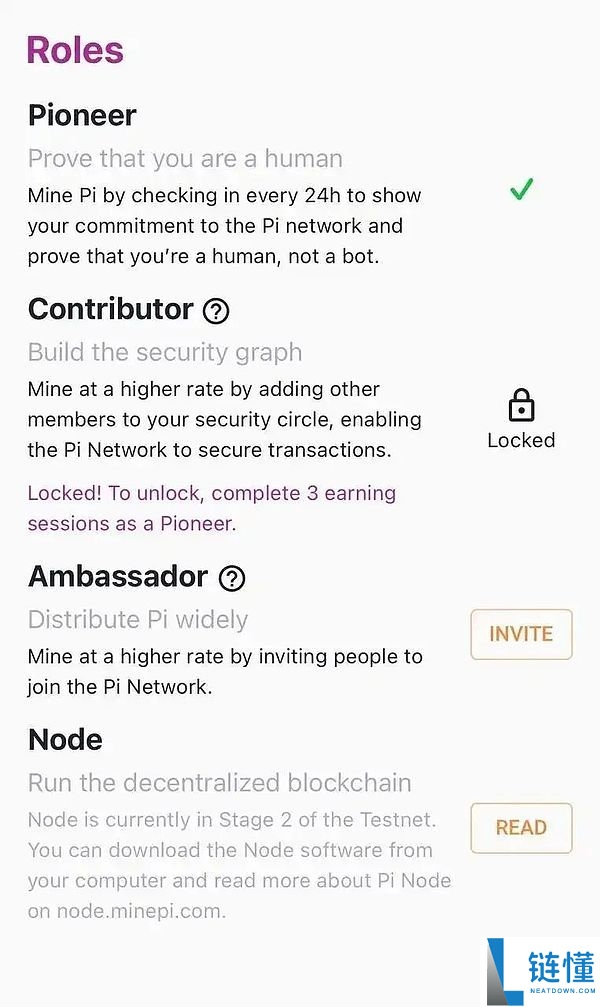Tap the INVITE button for Ambassador
This screenshot has width=600, height=1007.
coord(521,634)
